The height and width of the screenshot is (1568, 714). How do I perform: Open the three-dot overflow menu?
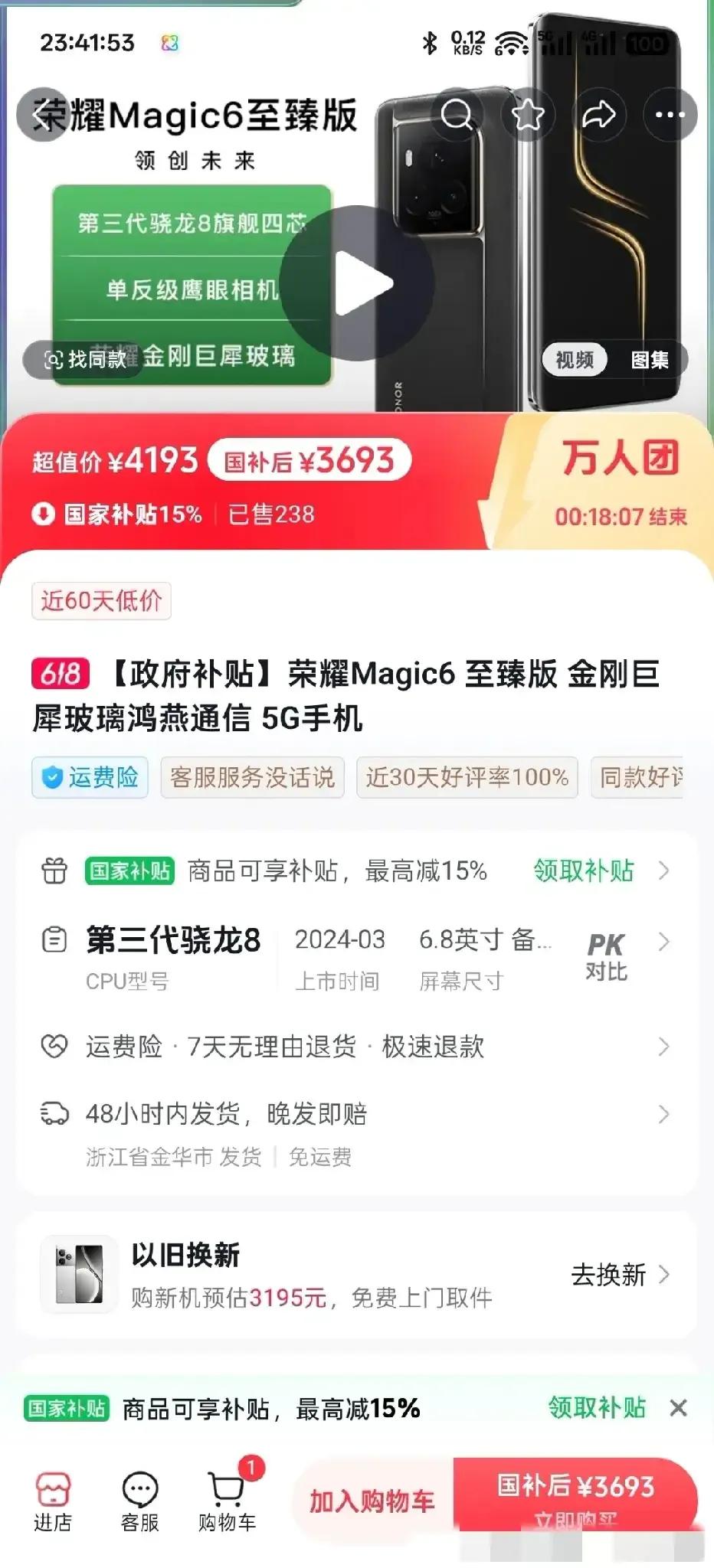[670, 115]
